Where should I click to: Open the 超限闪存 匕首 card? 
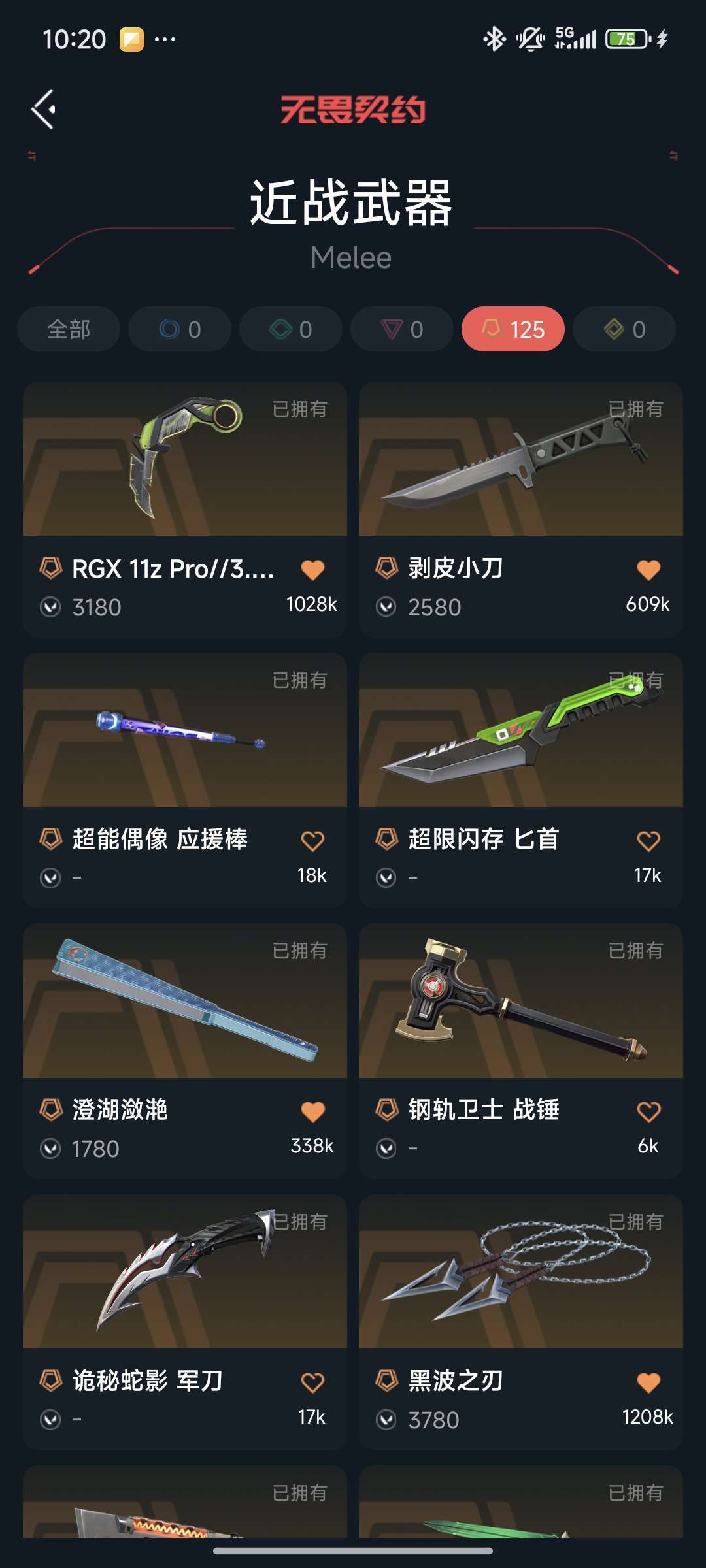pyautogui.click(x=521, y=780)
